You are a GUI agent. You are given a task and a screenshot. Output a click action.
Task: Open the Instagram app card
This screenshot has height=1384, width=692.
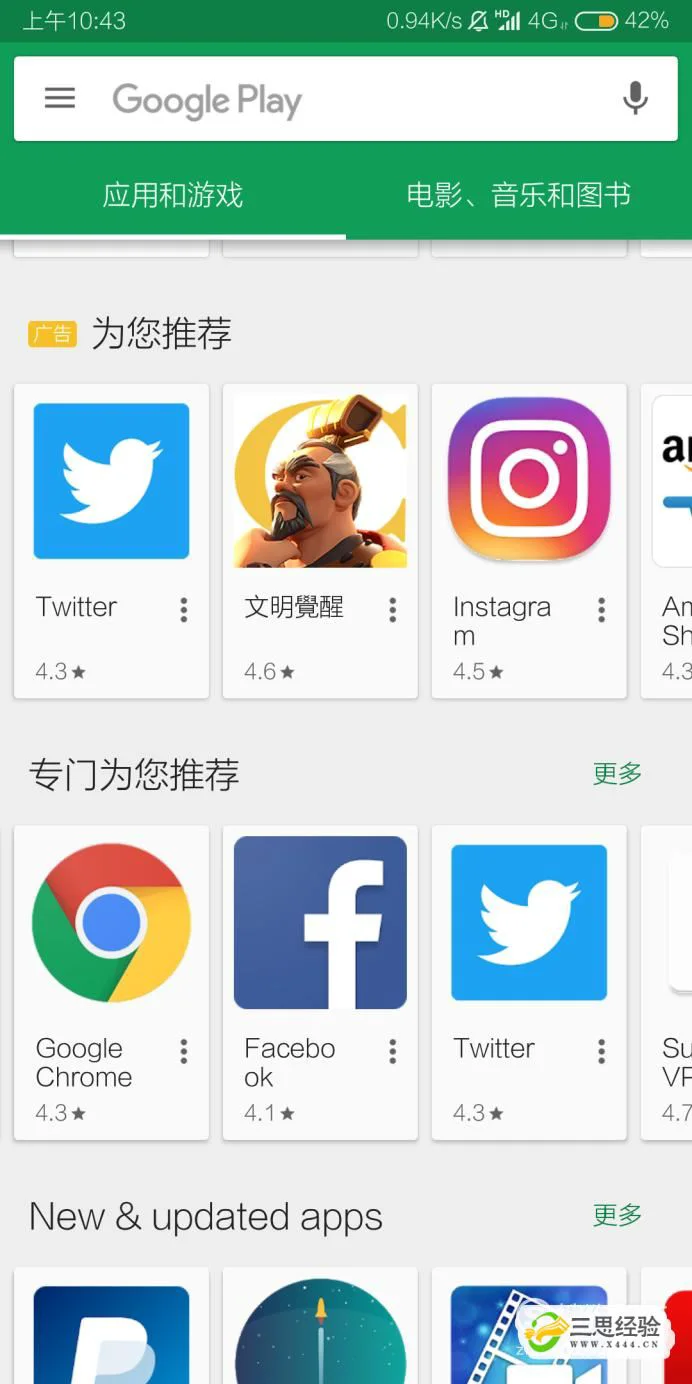[529, 500]
